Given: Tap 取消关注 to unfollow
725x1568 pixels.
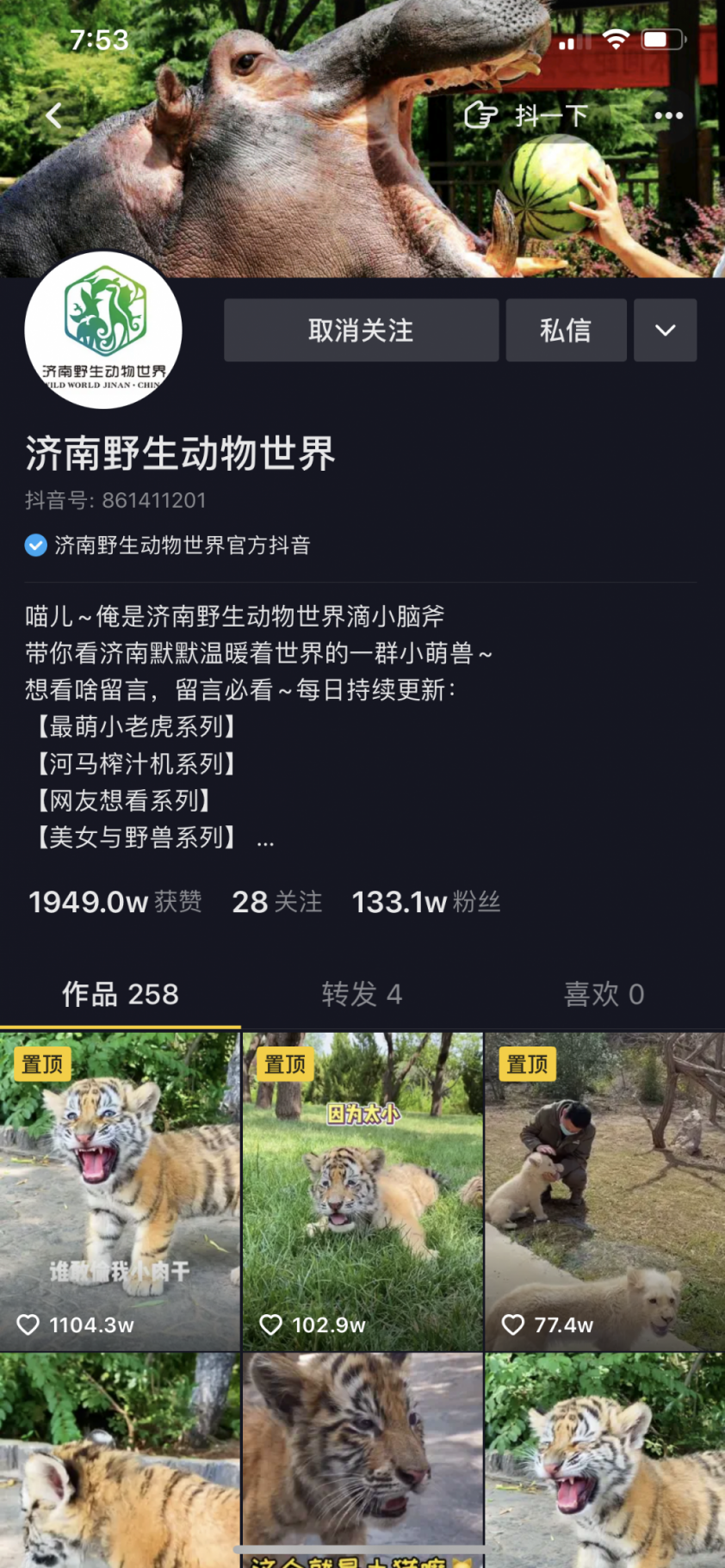Looking at the screenshot, I should pos(361,330).
